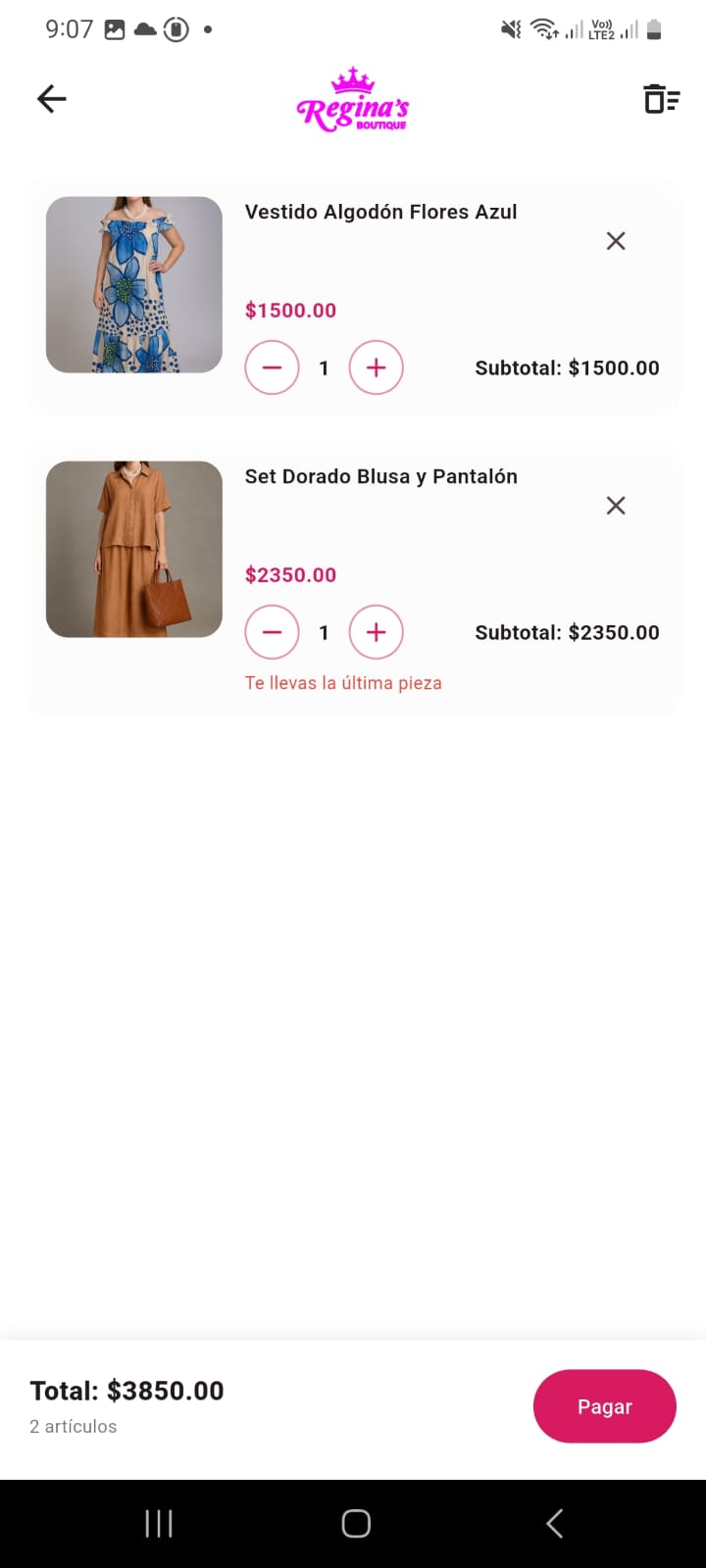The image size is (706, 1568).
Task: Go to the system home screen
Action: pyautogui.click(x=355, y=1523)
